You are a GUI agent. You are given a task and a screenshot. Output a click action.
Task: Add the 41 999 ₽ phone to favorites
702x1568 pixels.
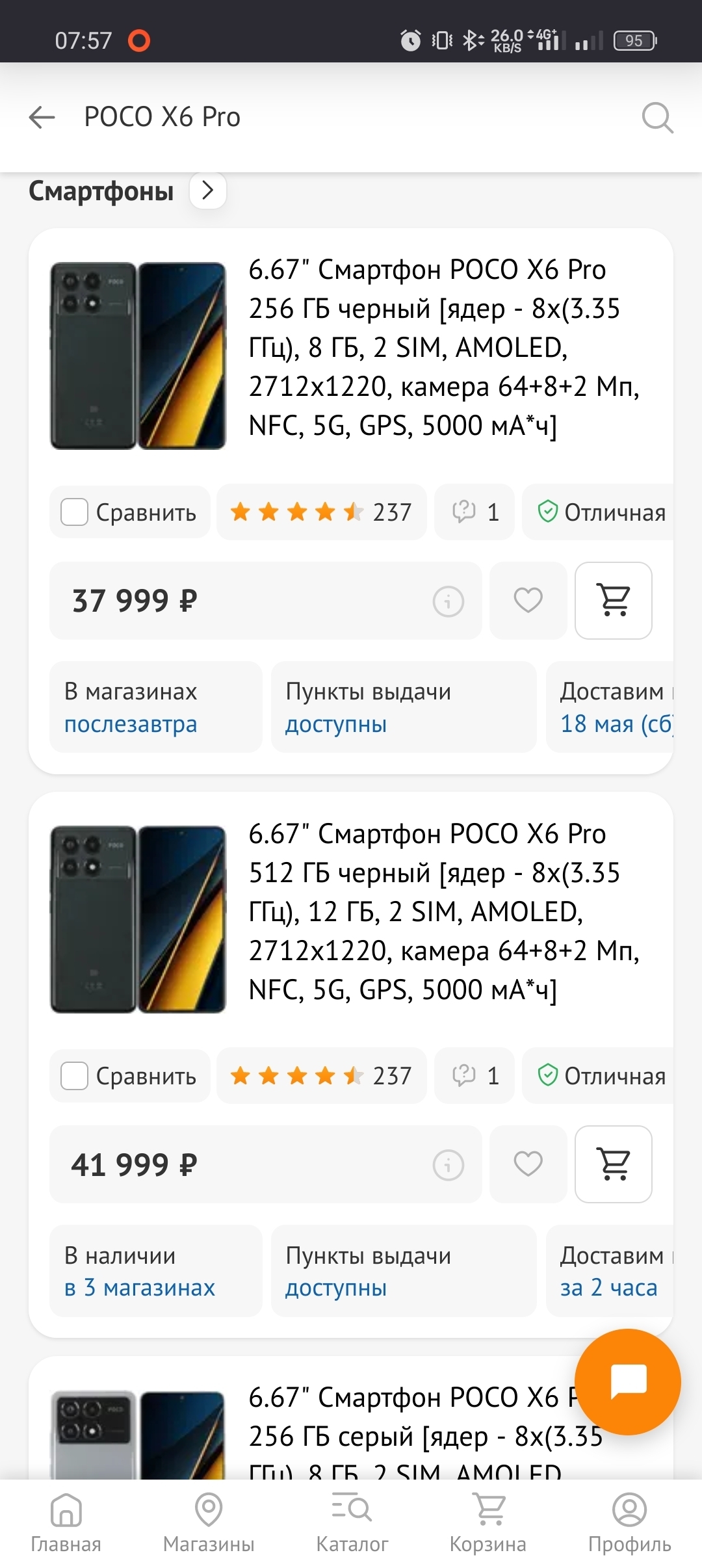[x=528, y=1164]
